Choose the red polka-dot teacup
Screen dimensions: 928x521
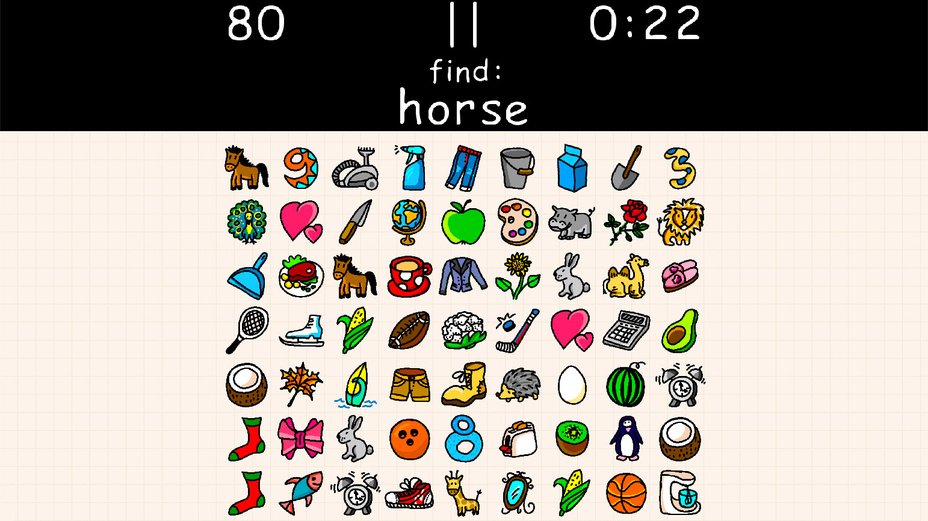point(409,277)
